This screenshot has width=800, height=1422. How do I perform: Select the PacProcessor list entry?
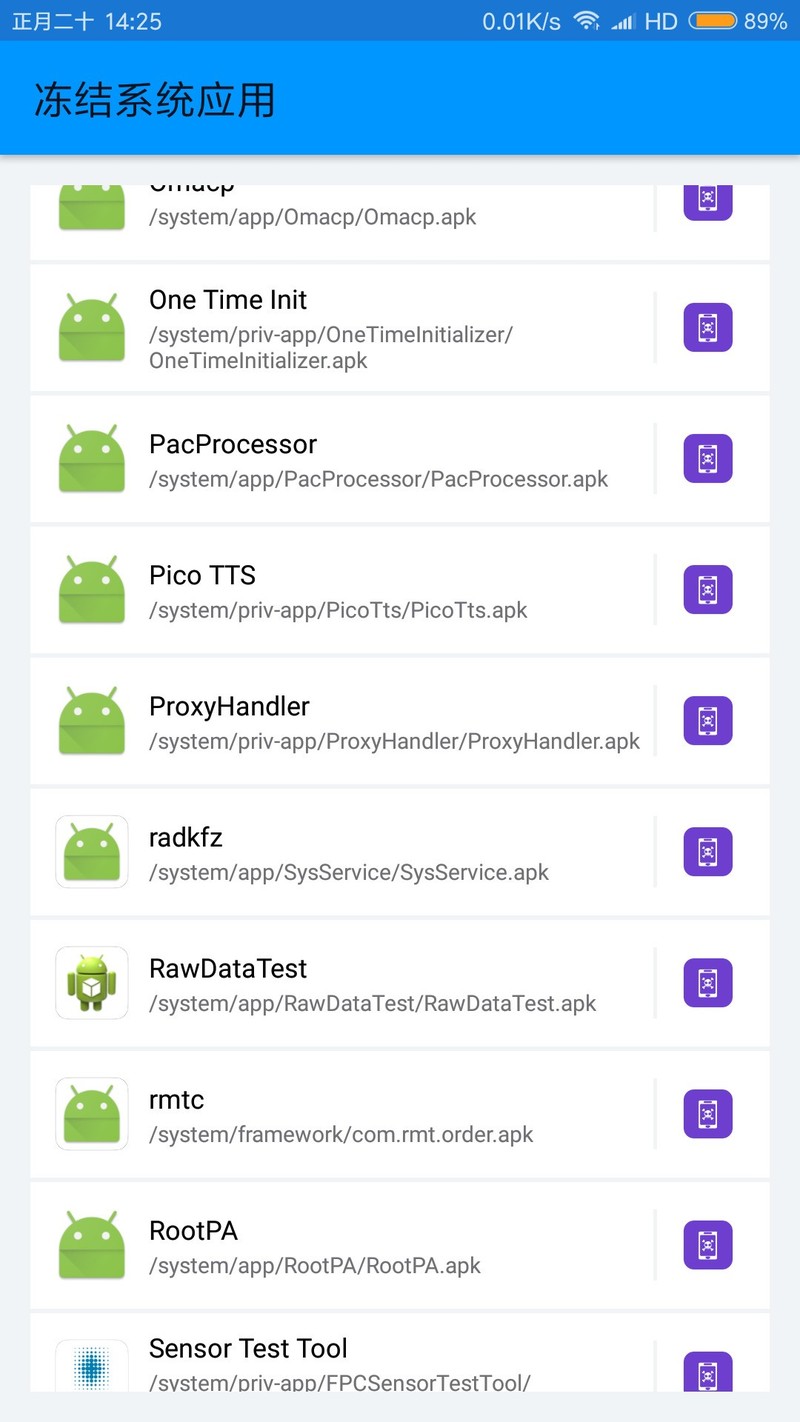coord(340,459)
